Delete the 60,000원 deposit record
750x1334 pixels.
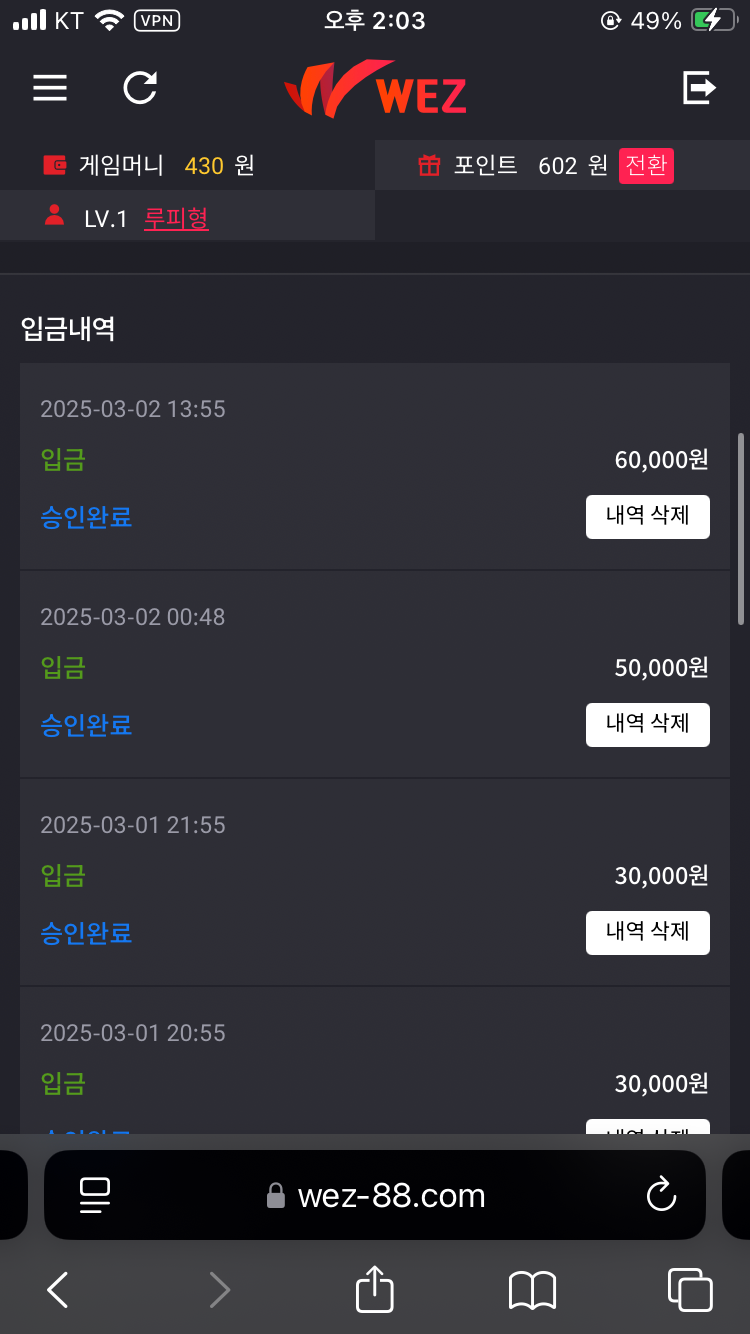point(647,517)
